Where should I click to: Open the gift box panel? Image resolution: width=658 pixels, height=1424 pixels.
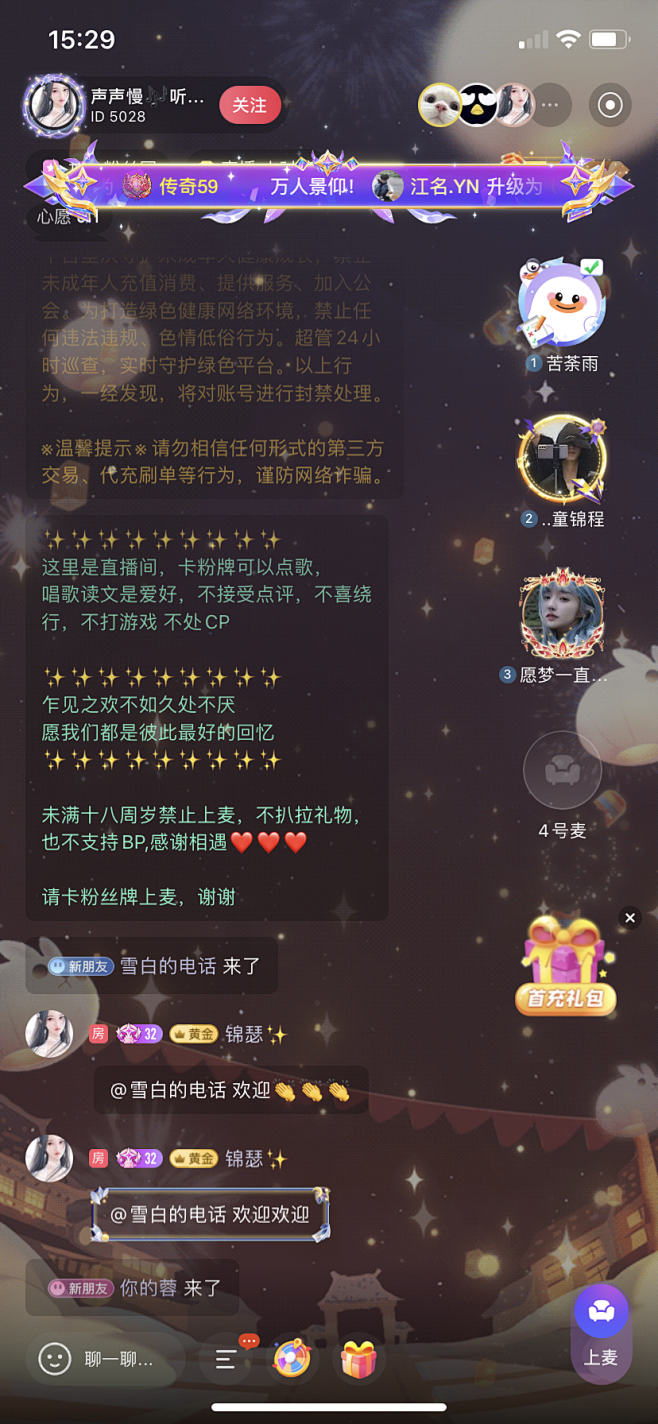(358, 1359)
